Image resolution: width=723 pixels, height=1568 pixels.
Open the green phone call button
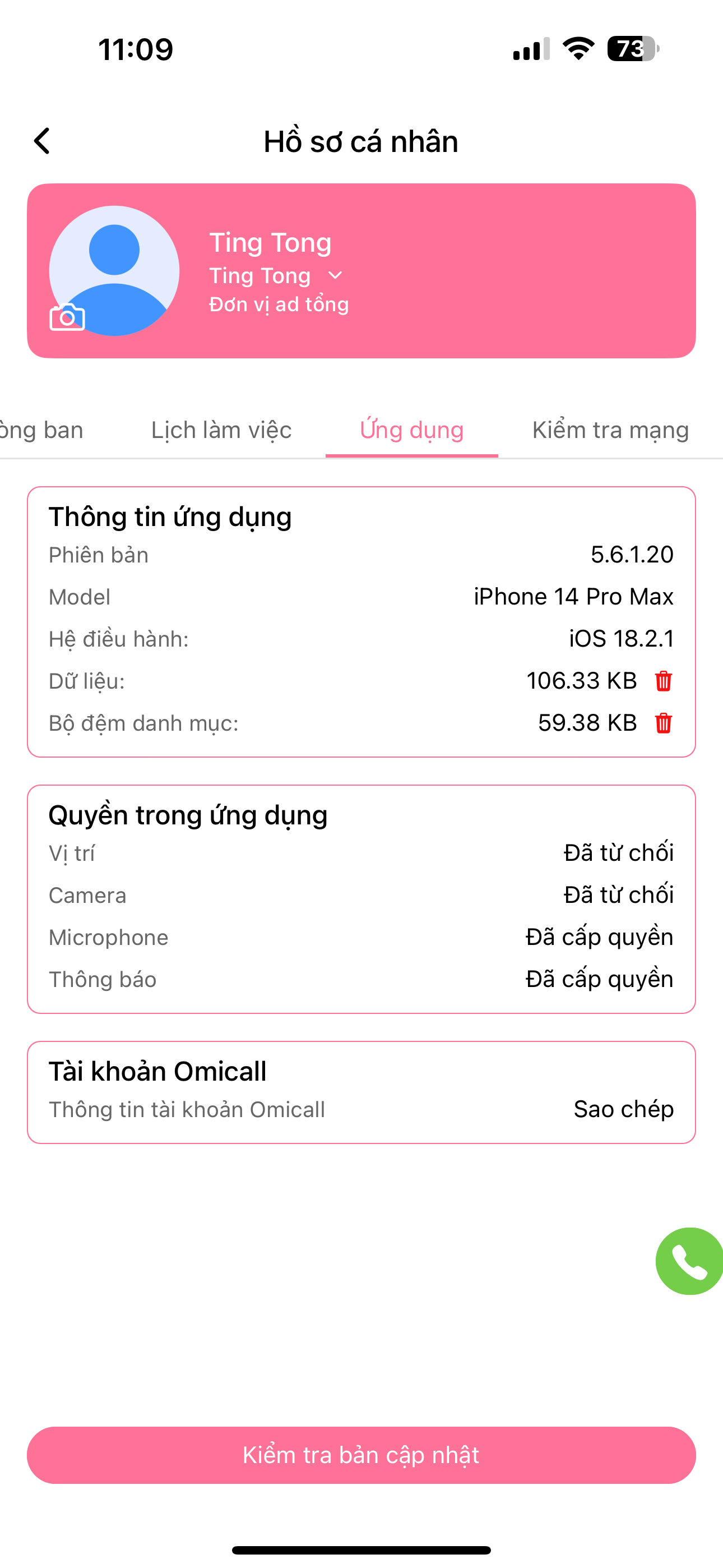pyautogui.click(x=688, y=1261)
